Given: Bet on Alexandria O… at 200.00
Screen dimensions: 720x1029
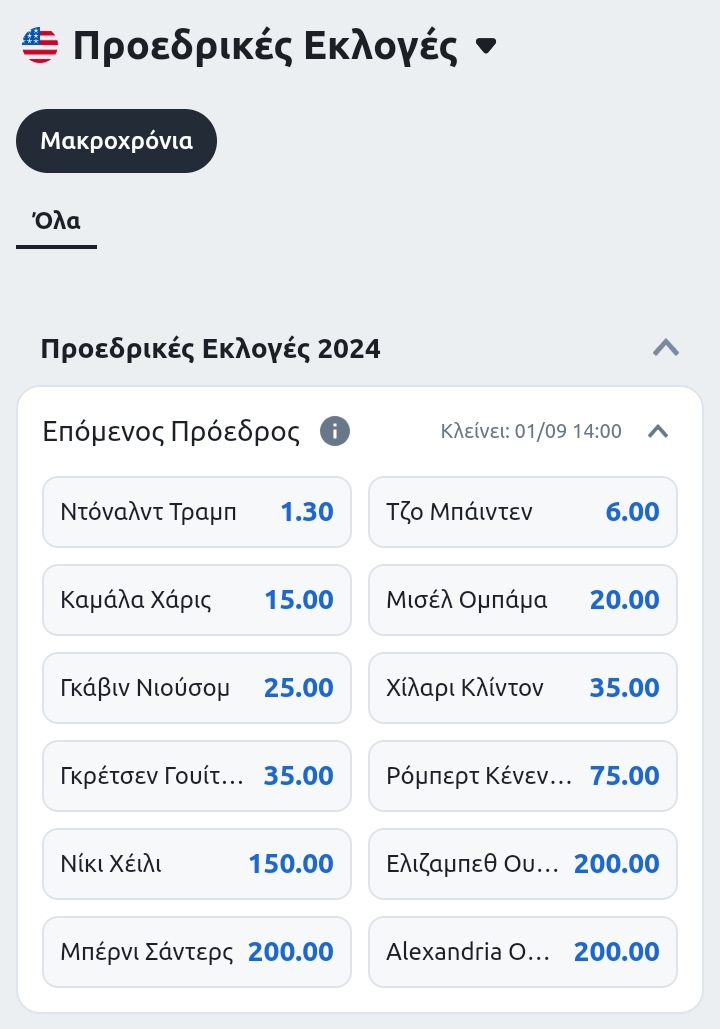Looking at the screenshot, I should pos(522,952).
